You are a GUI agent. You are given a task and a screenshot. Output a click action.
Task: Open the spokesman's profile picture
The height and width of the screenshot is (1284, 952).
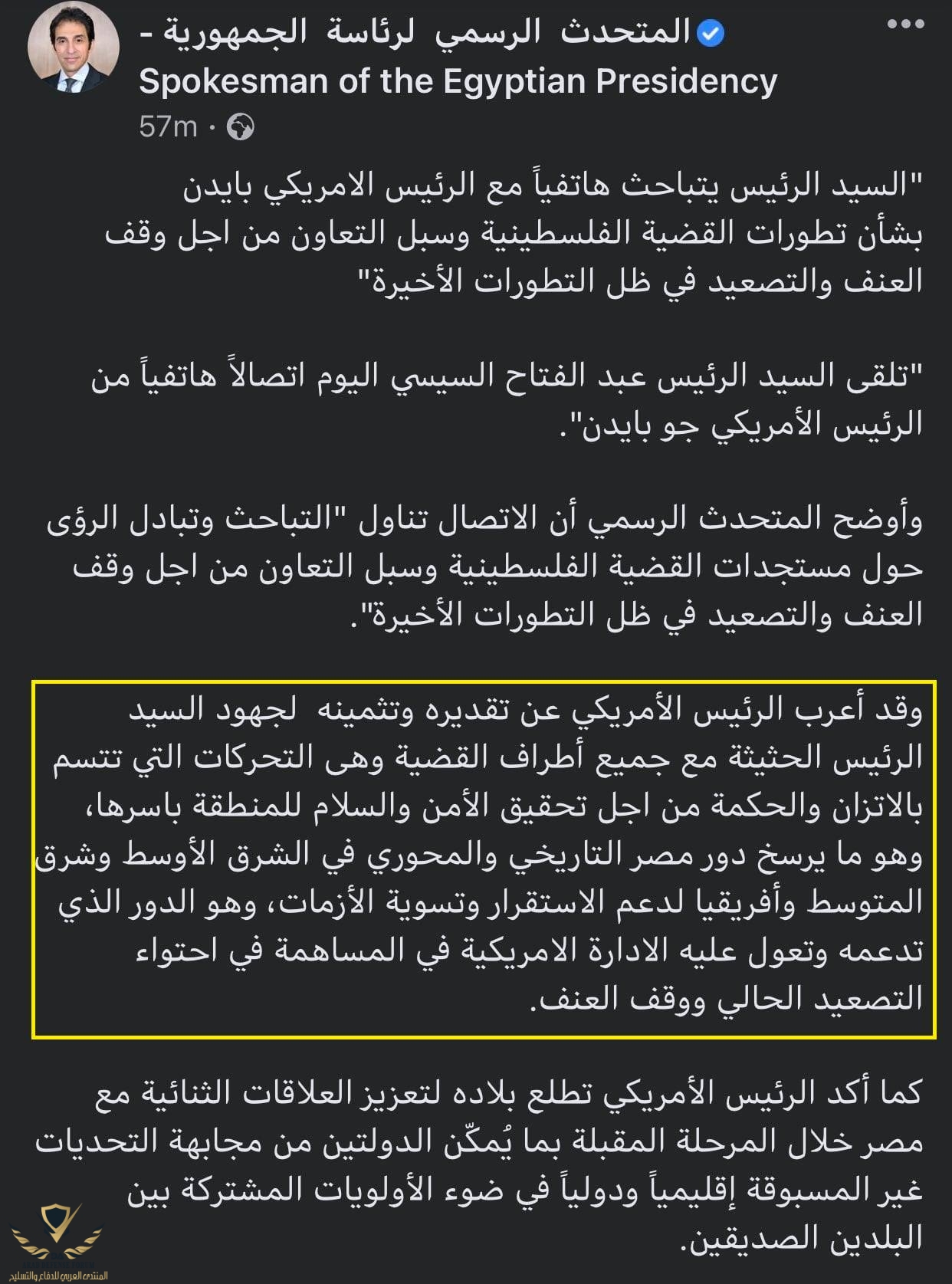click(x=74, y=46)
